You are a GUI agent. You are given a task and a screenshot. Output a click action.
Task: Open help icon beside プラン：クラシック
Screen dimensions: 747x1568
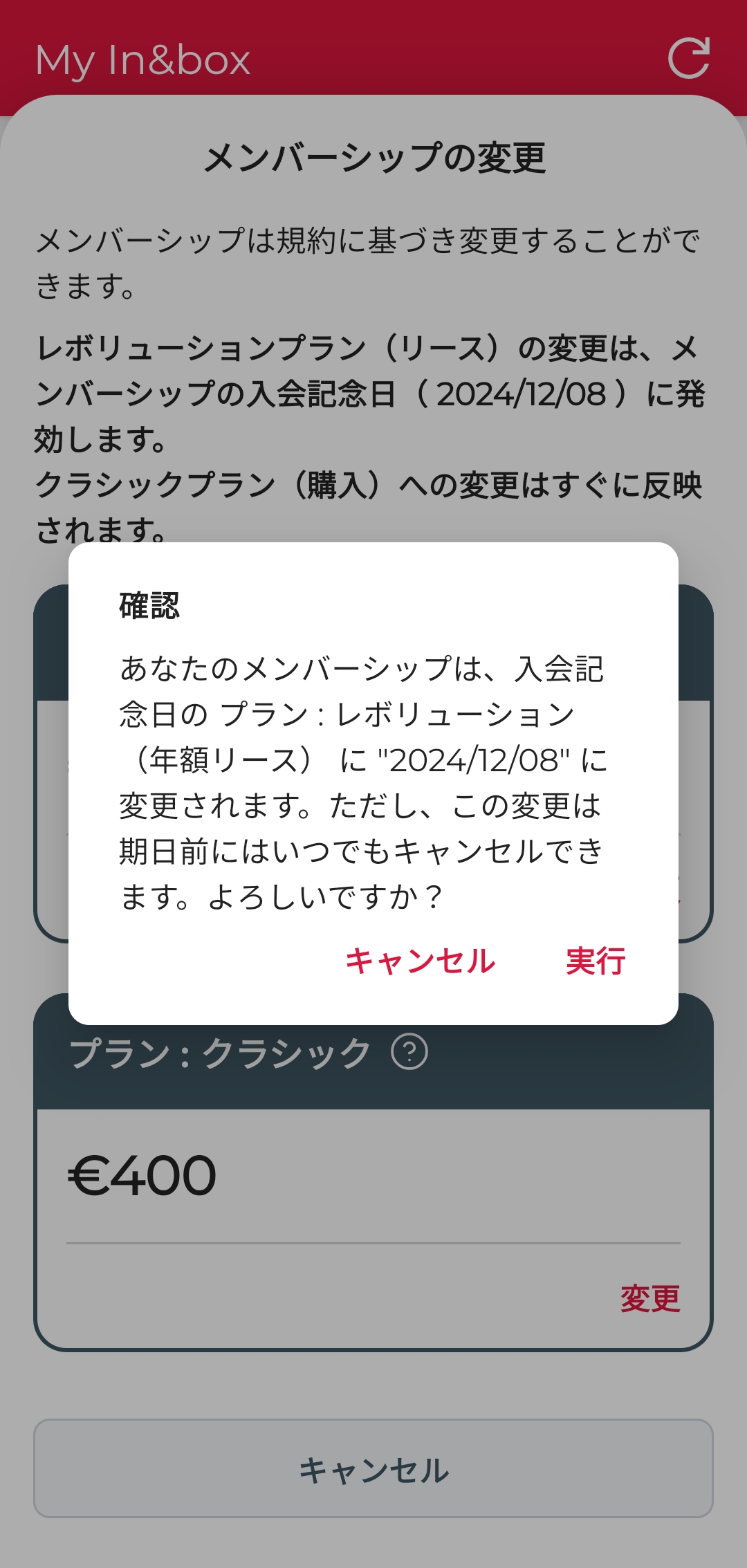tap(409, 1052)
